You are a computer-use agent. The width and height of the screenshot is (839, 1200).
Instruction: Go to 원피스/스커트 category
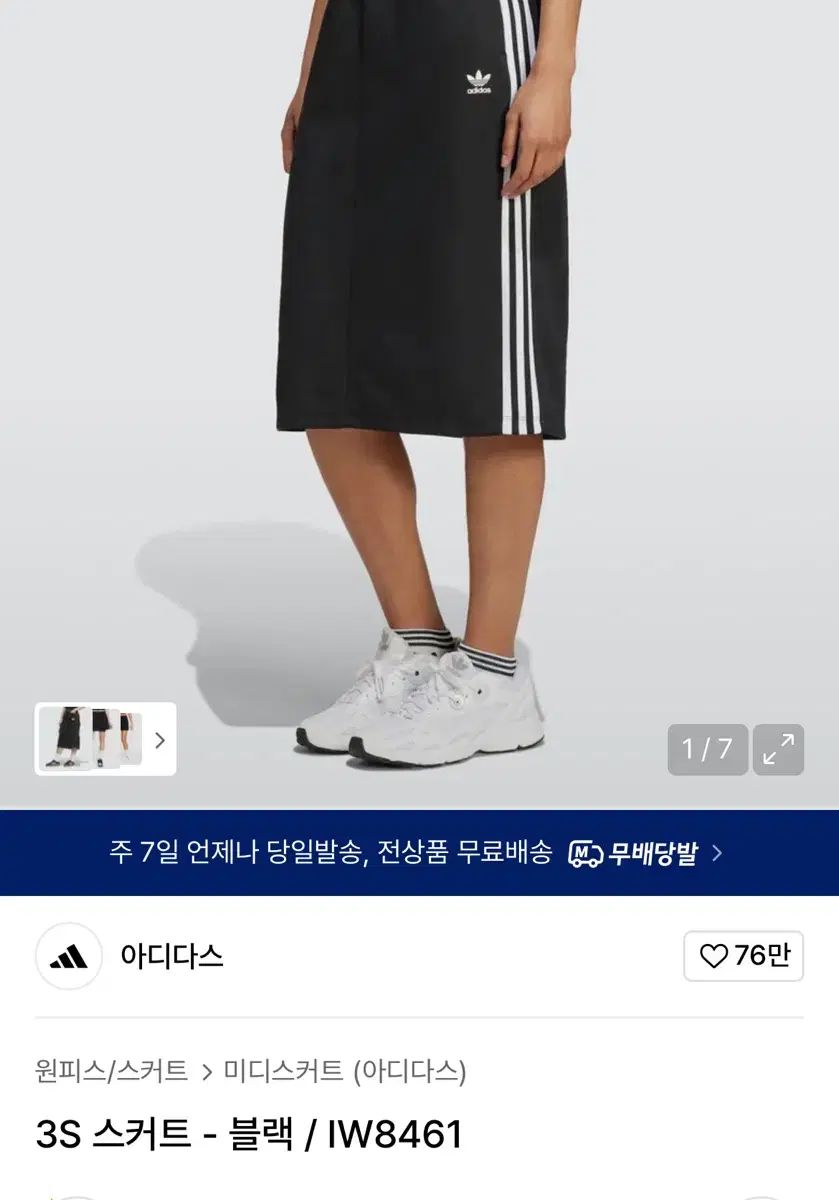point(111,1071)
